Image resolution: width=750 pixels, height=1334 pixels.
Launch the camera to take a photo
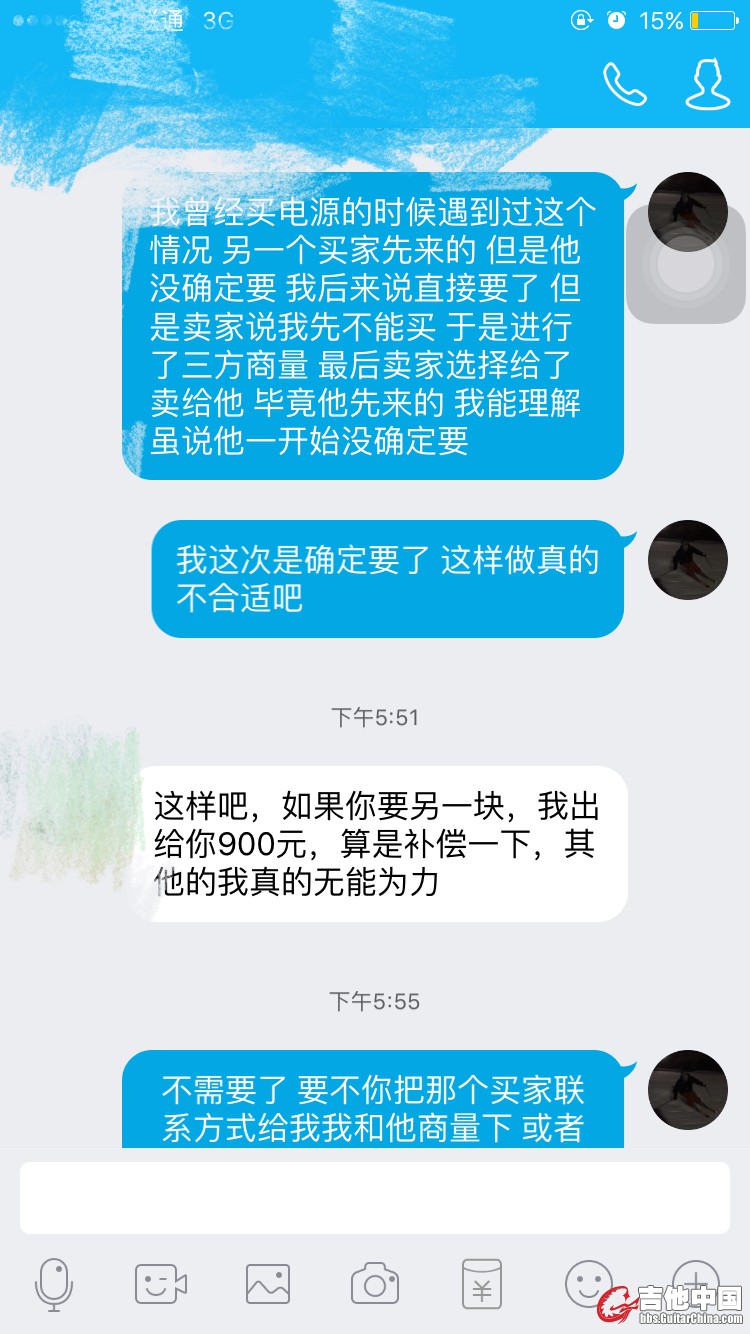coord(375,1283)
